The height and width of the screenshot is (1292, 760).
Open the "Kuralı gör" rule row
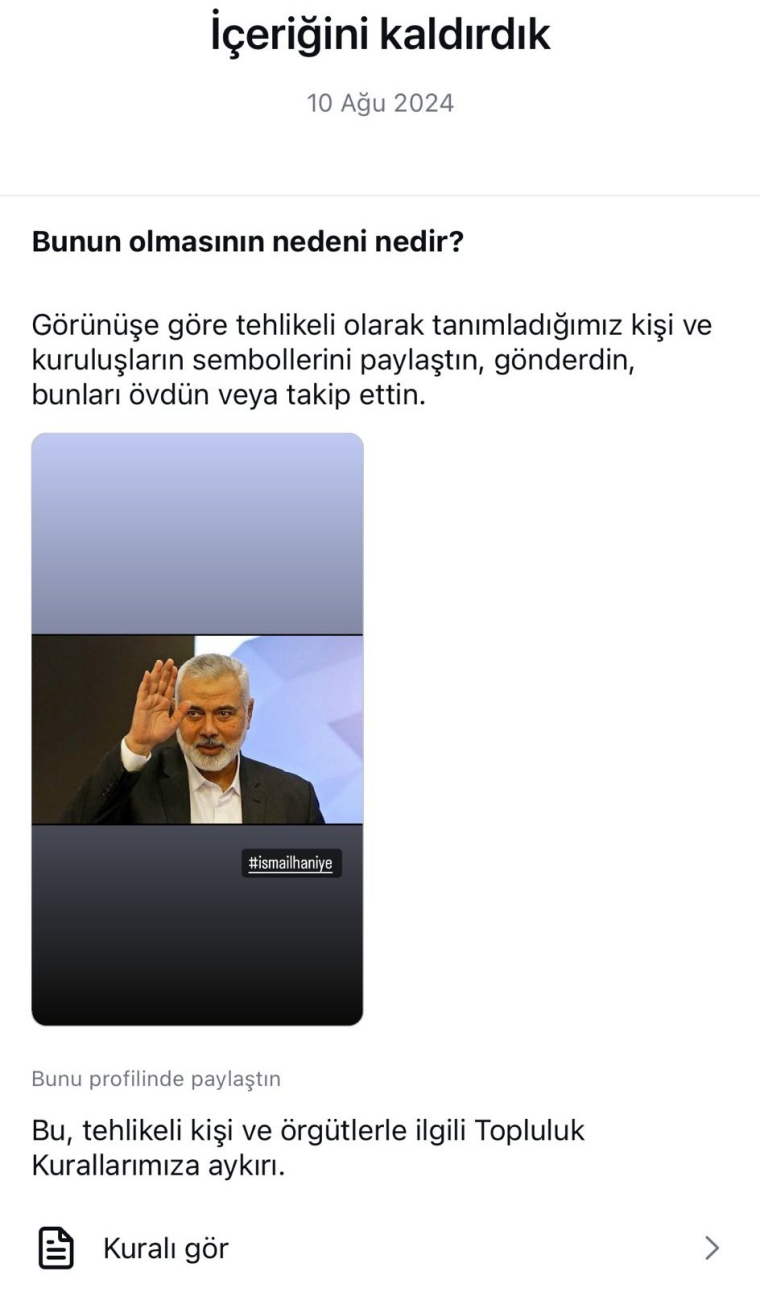(x=380, y=1248)
